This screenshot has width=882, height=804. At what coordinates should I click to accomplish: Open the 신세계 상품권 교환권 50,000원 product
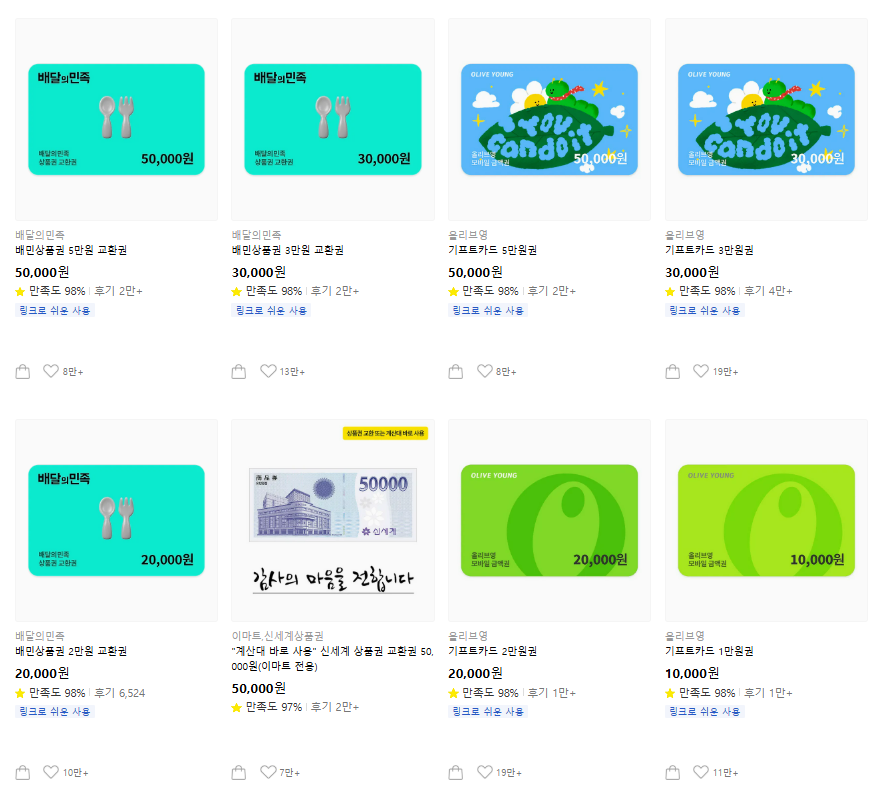point(332,520)
